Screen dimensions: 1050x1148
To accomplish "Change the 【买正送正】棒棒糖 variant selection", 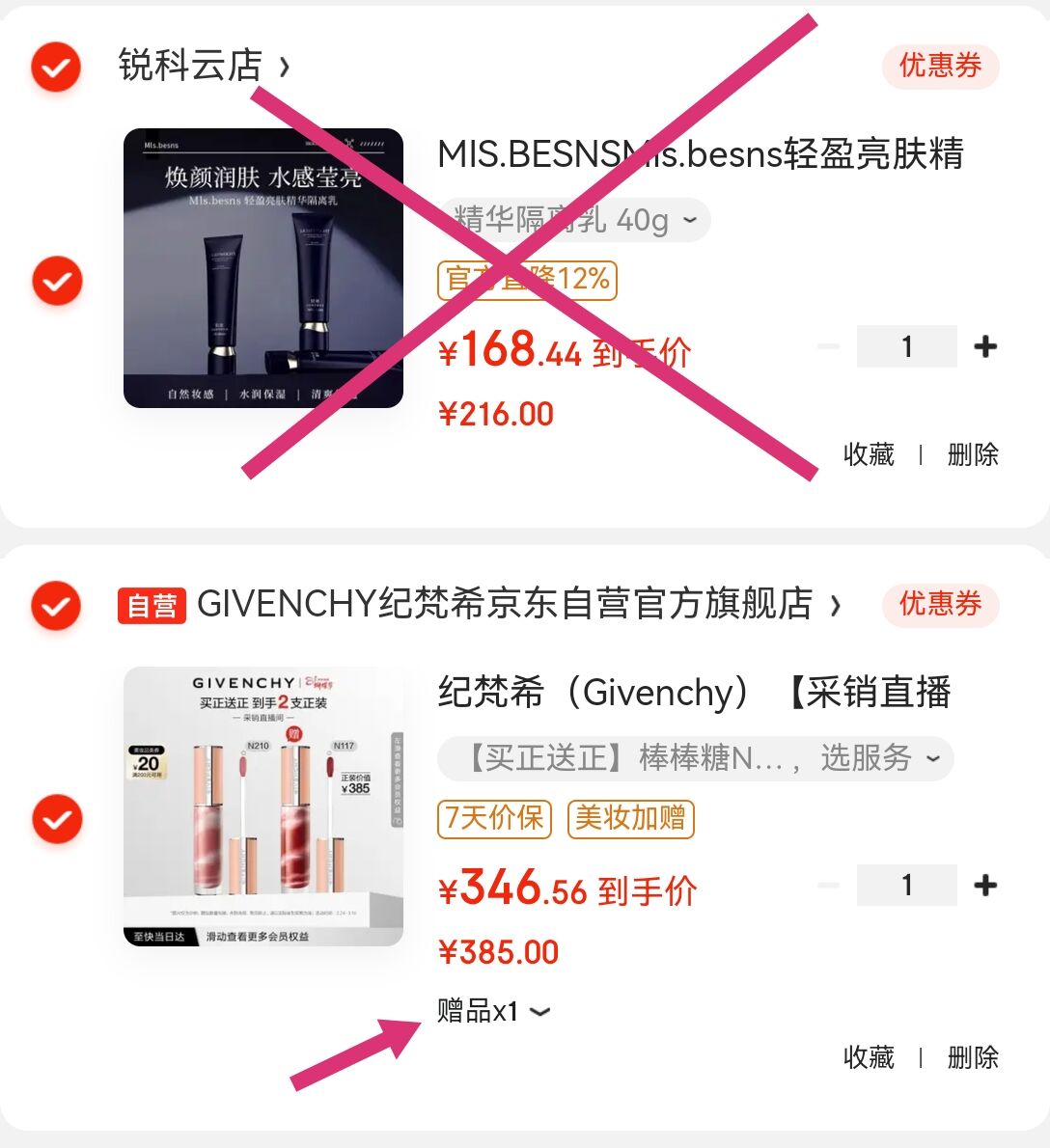I will [695, 758].
